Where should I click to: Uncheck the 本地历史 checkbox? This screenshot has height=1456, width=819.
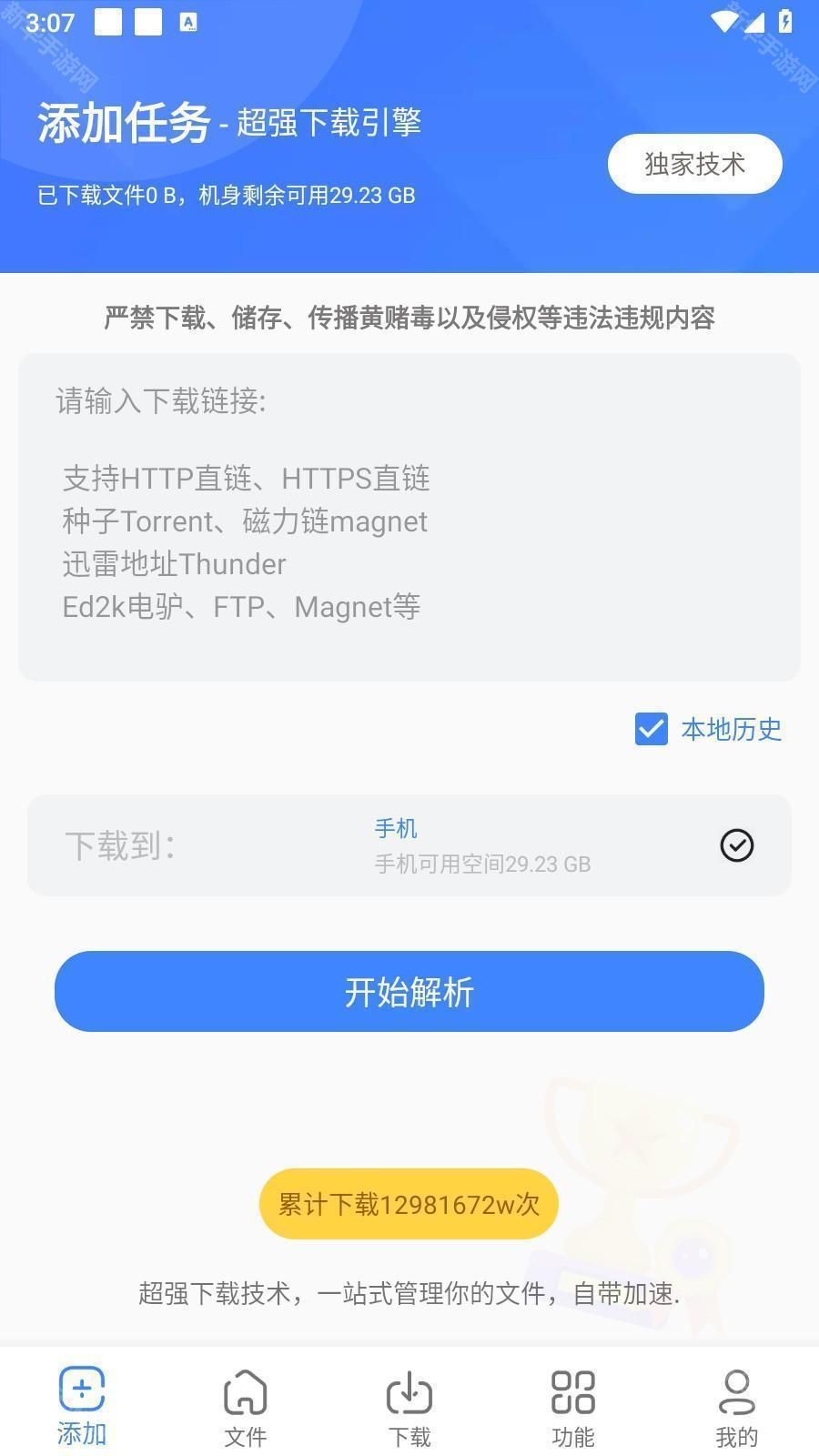650,729
